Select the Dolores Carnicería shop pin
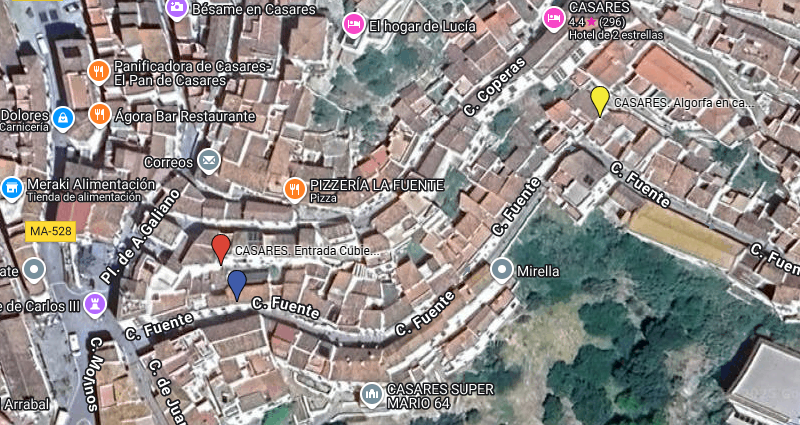The width and height of the screenshot is (800, 425). point(62,119)
